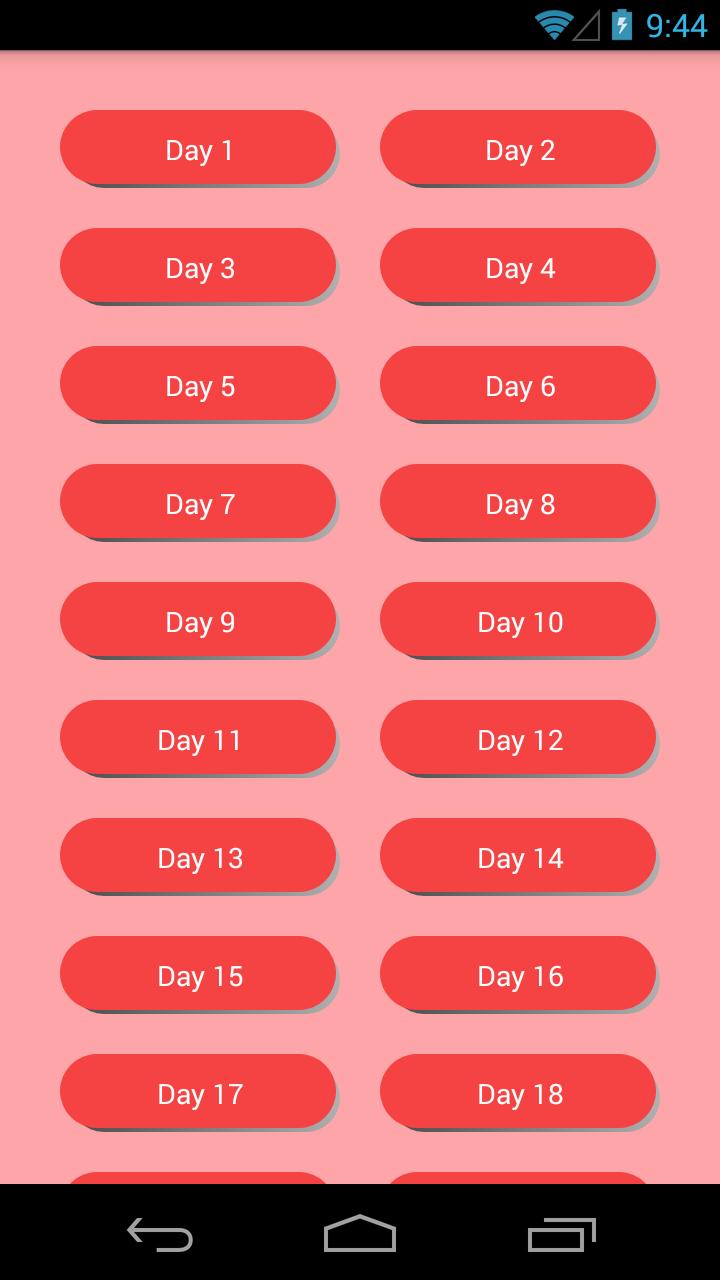Select Day 5
The image size is (720, 1280).
[x=198, y=384]
